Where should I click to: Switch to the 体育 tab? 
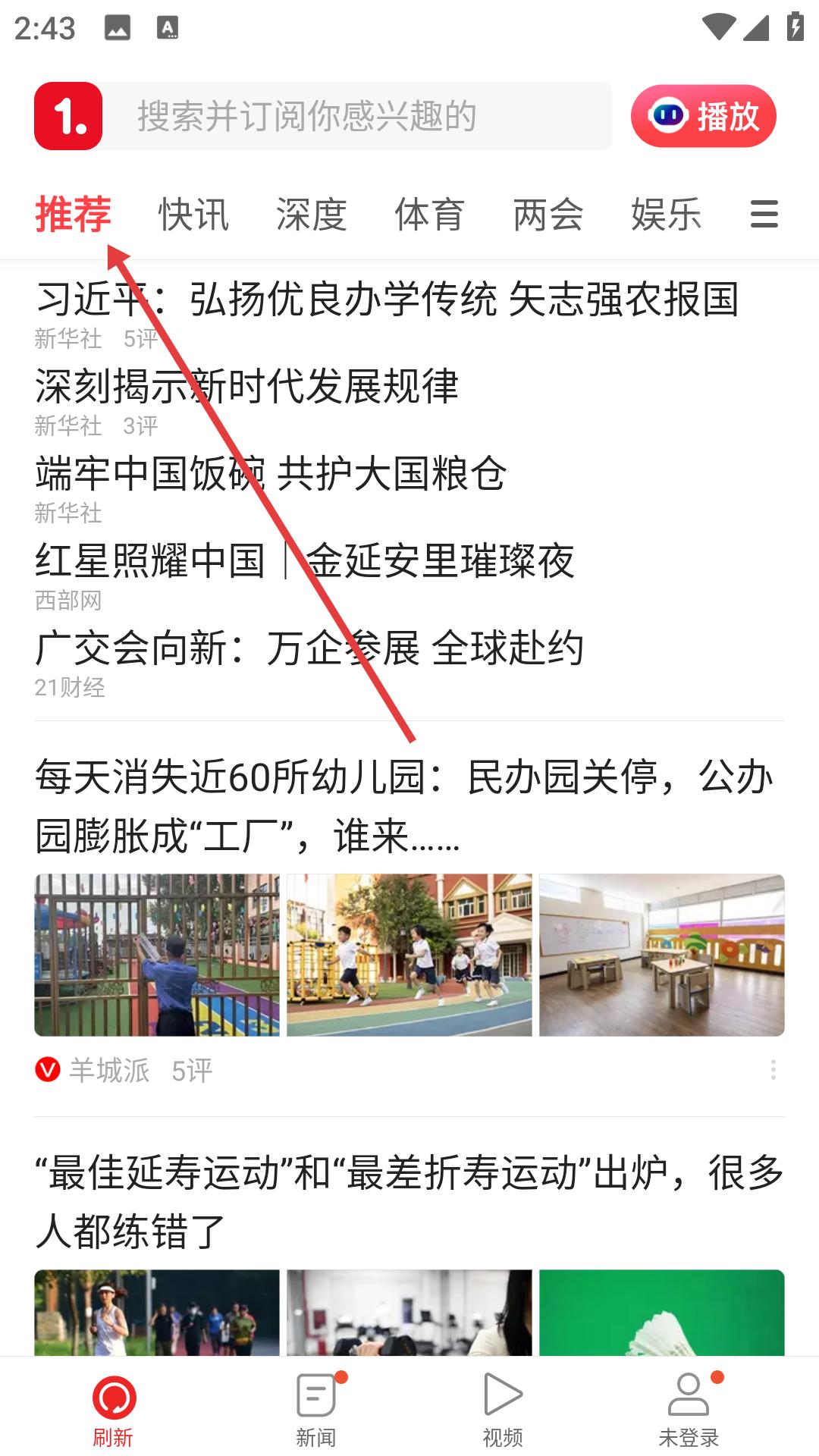429,215
